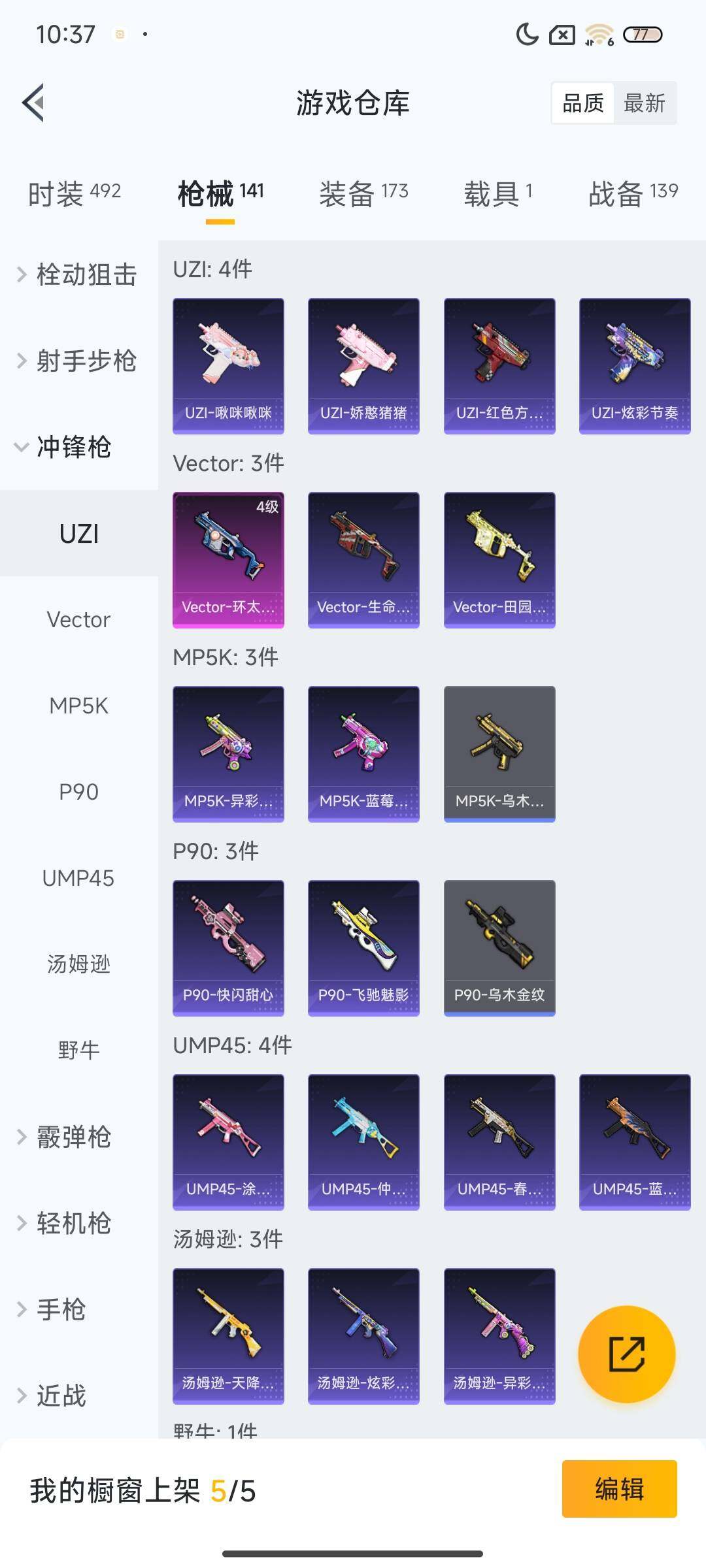Switch to the 时装 tab
Viewport: 706px width, 1568px height.
[x=74, y=193]
